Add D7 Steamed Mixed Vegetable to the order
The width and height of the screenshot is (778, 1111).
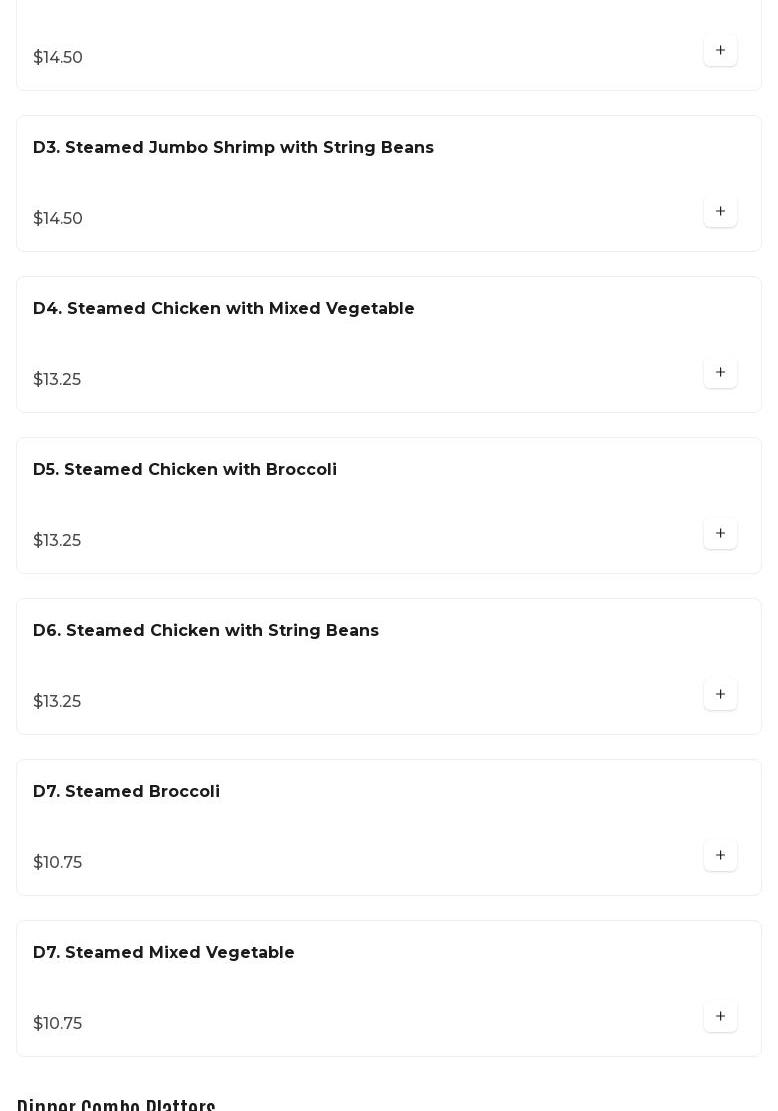pos(720,1016)
